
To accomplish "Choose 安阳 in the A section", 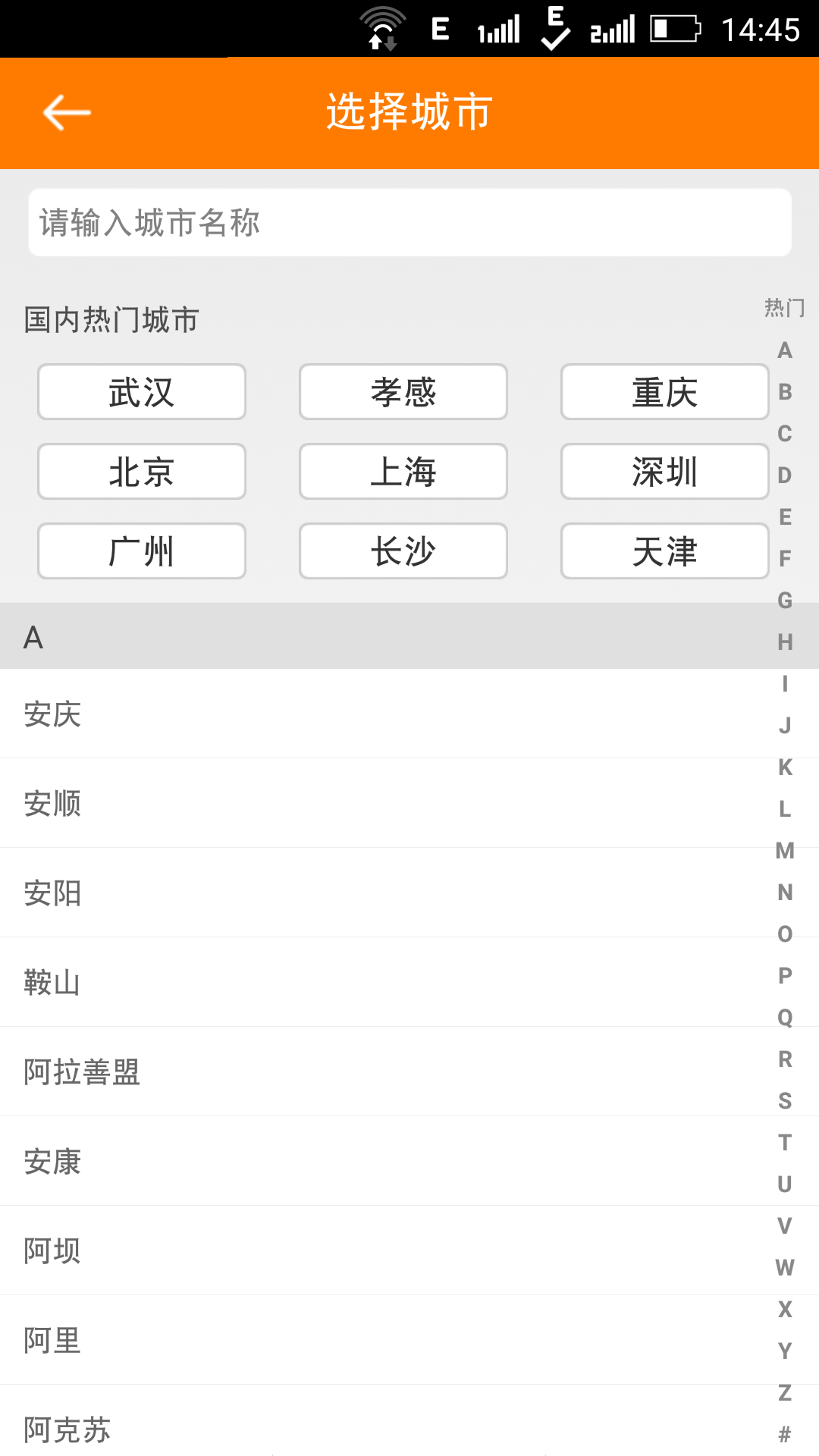I will click(409, 893).
